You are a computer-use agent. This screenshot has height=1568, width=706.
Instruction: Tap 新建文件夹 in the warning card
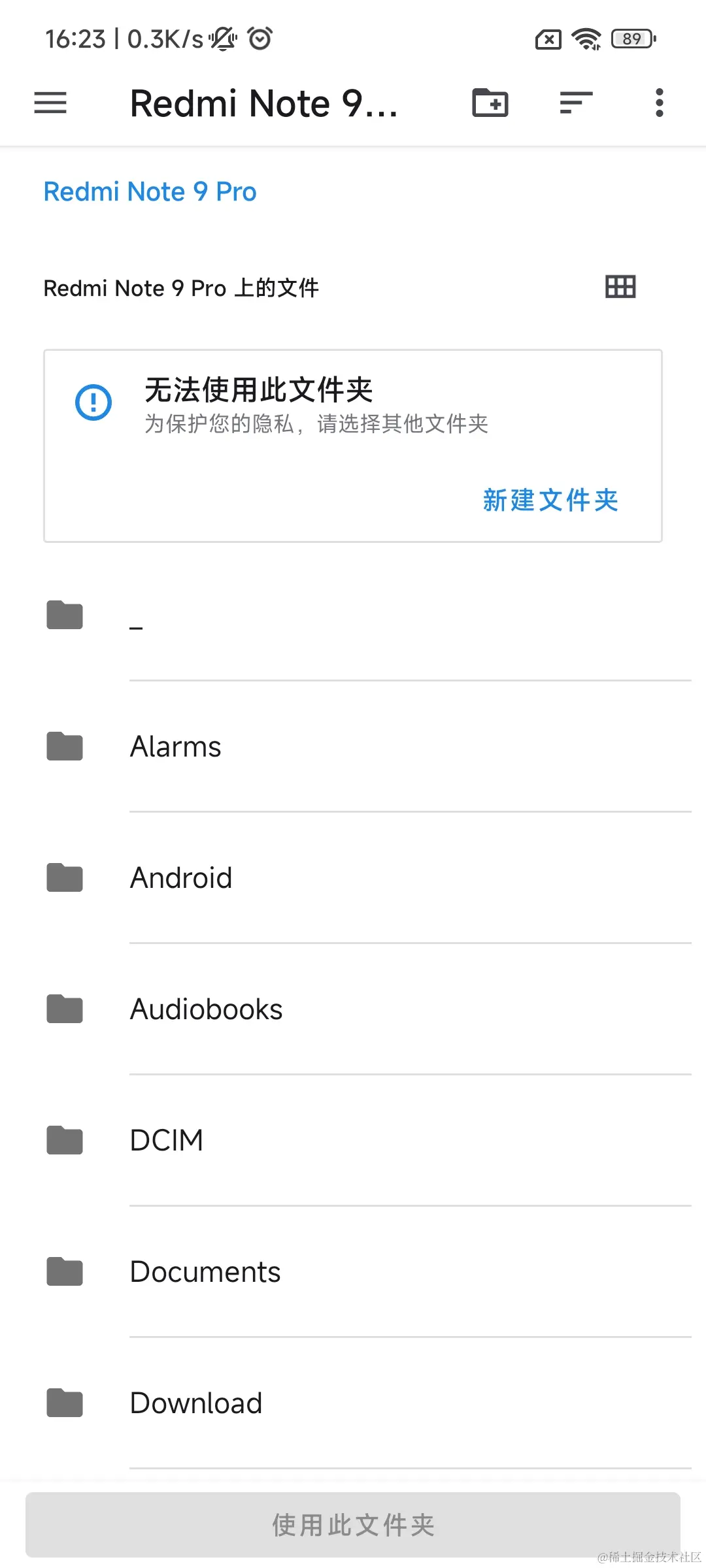[550, 500]
